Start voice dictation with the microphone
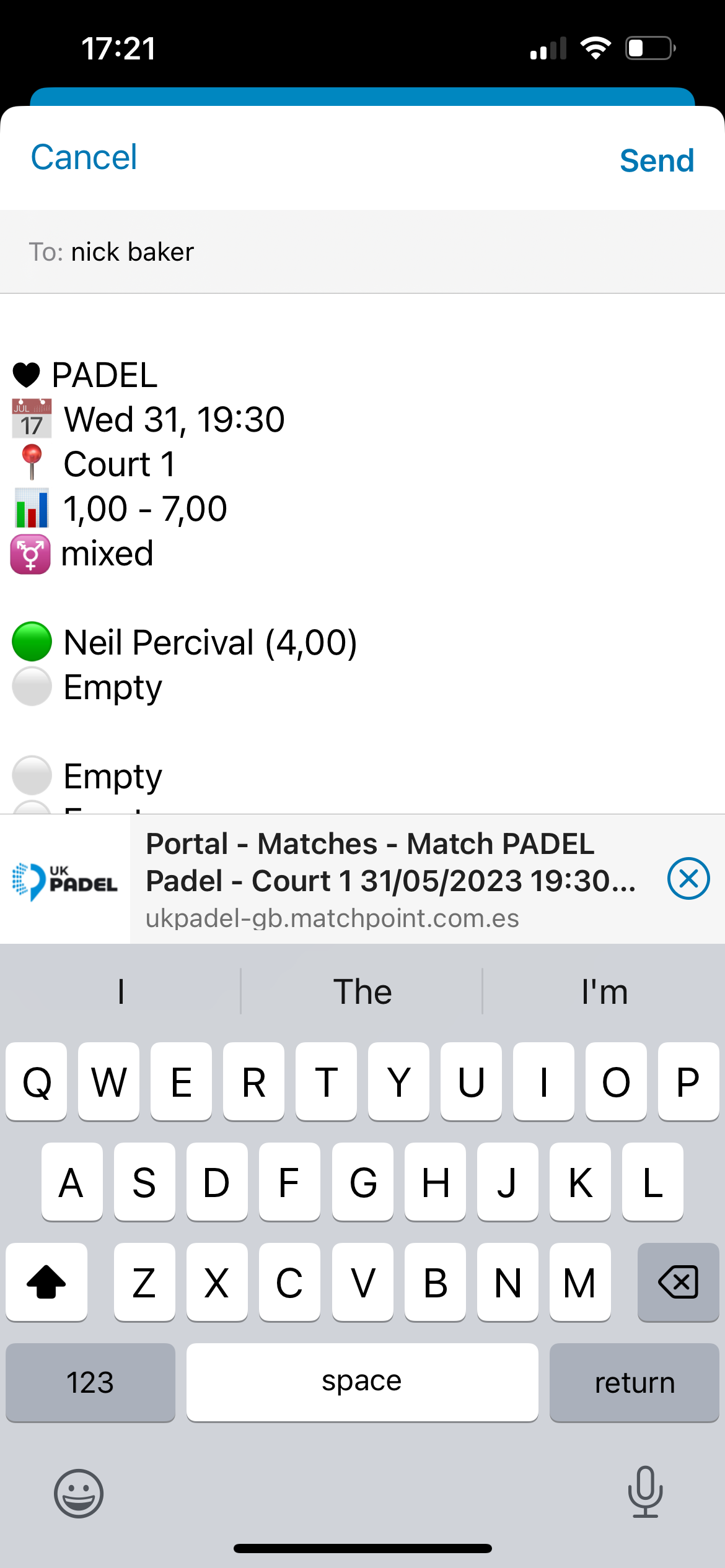725x1568 pixels. coord(645,1492)
